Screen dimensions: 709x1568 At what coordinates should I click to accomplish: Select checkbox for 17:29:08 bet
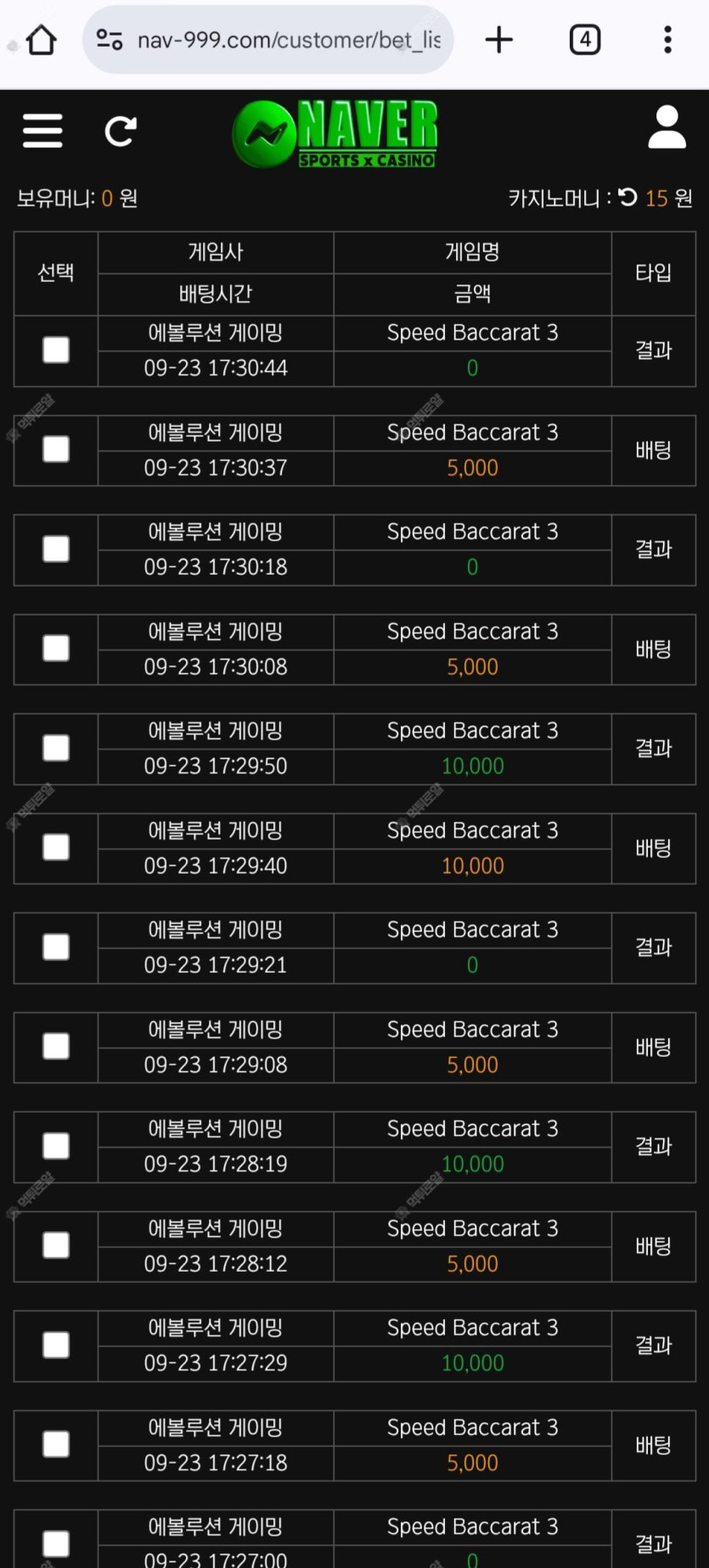56,1047
